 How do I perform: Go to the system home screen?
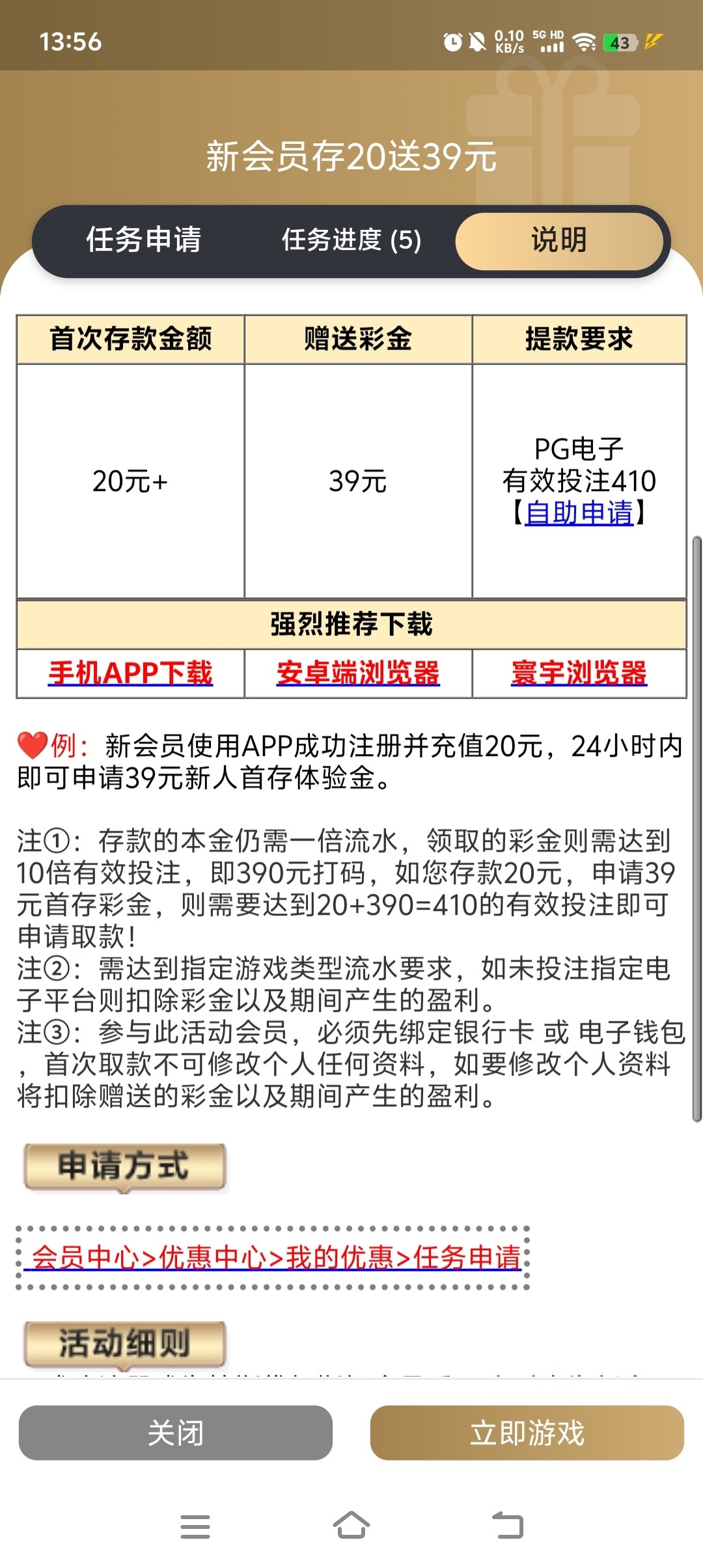click(x=351, y=1526)
